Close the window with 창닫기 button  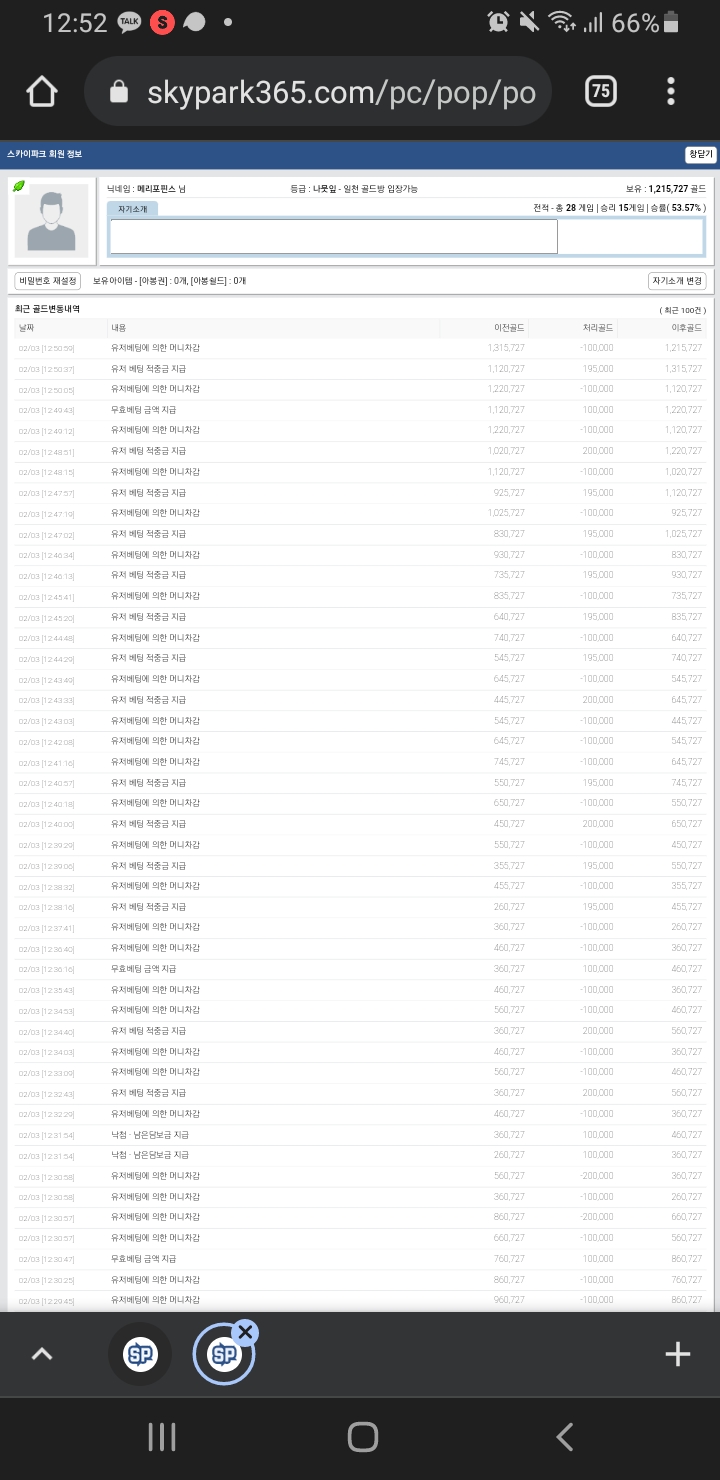click(x=700, y=155)
